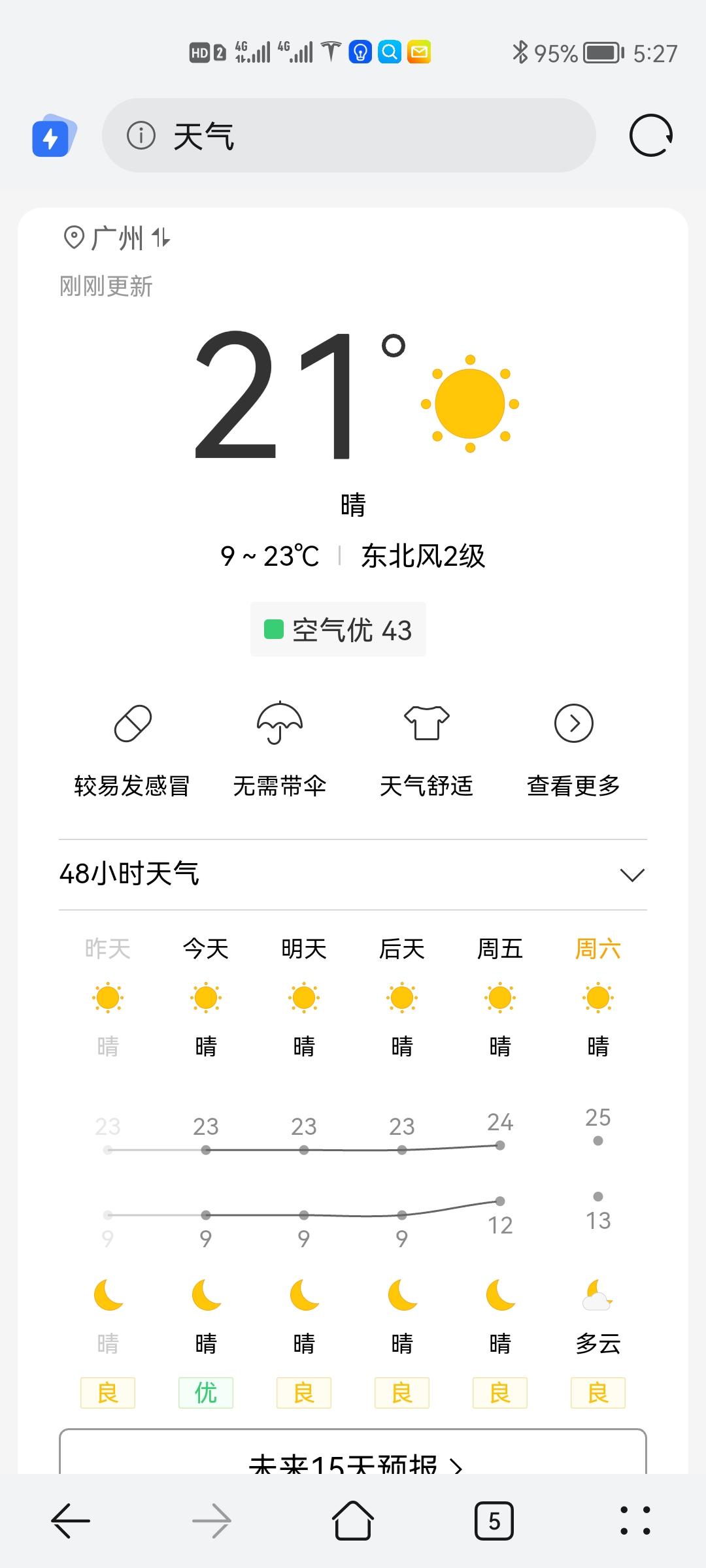The width and height of the screenshot is (706, 1568).
Task: Reload the page with the refresh icon
Action: coord(650,135)
